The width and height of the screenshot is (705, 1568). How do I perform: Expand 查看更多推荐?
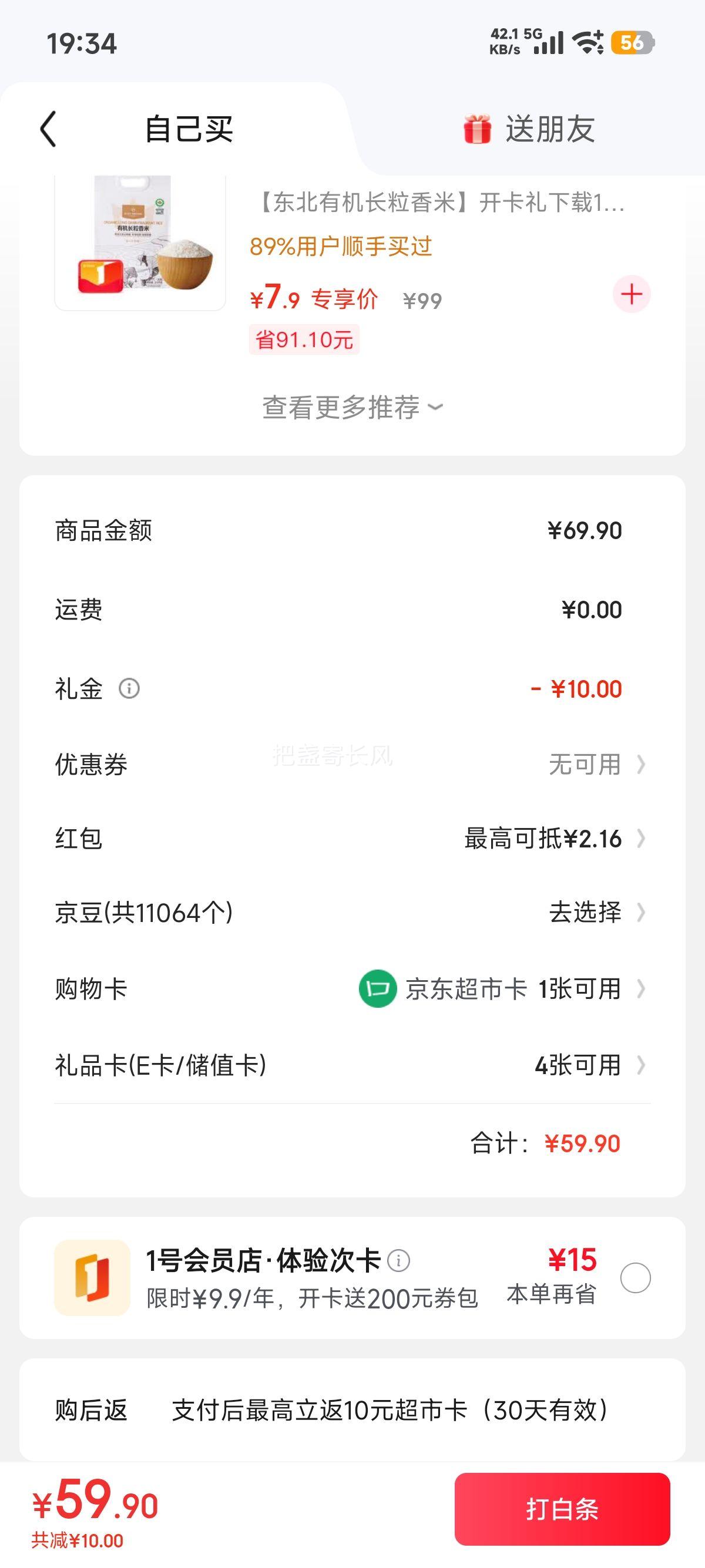coord(352,407)
